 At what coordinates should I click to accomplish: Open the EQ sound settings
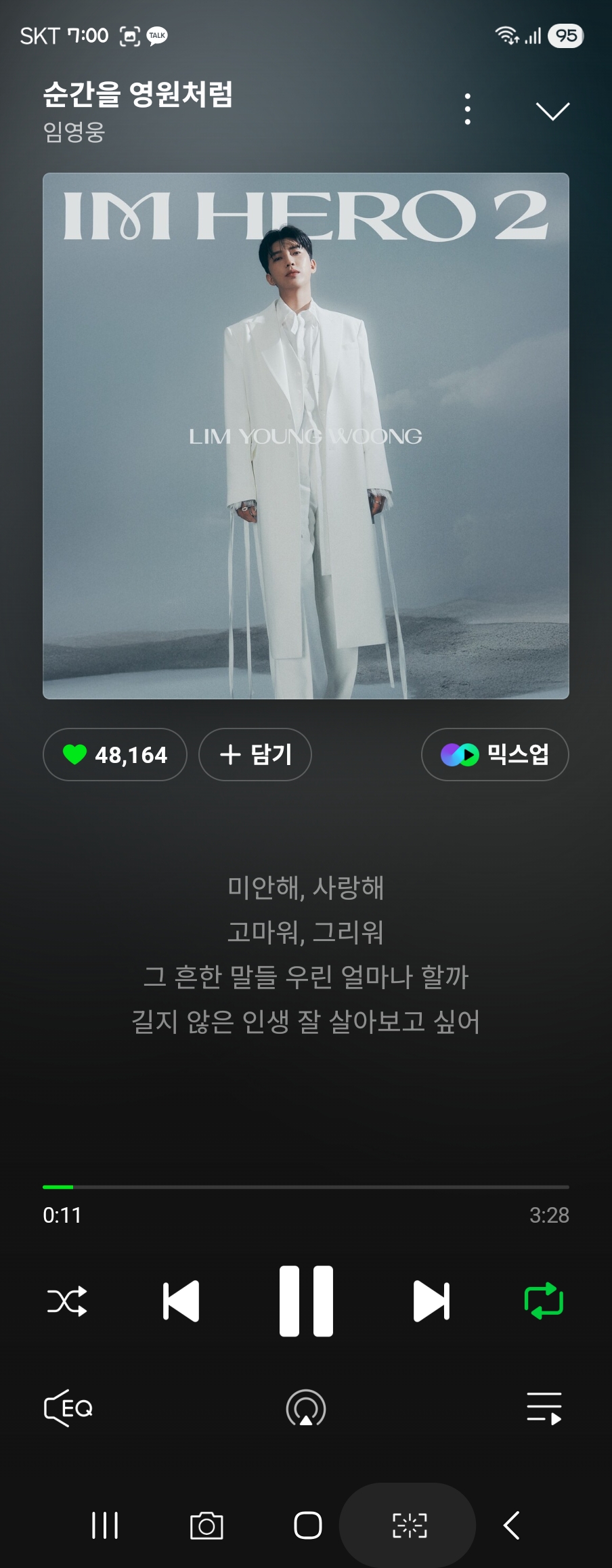68,1409
